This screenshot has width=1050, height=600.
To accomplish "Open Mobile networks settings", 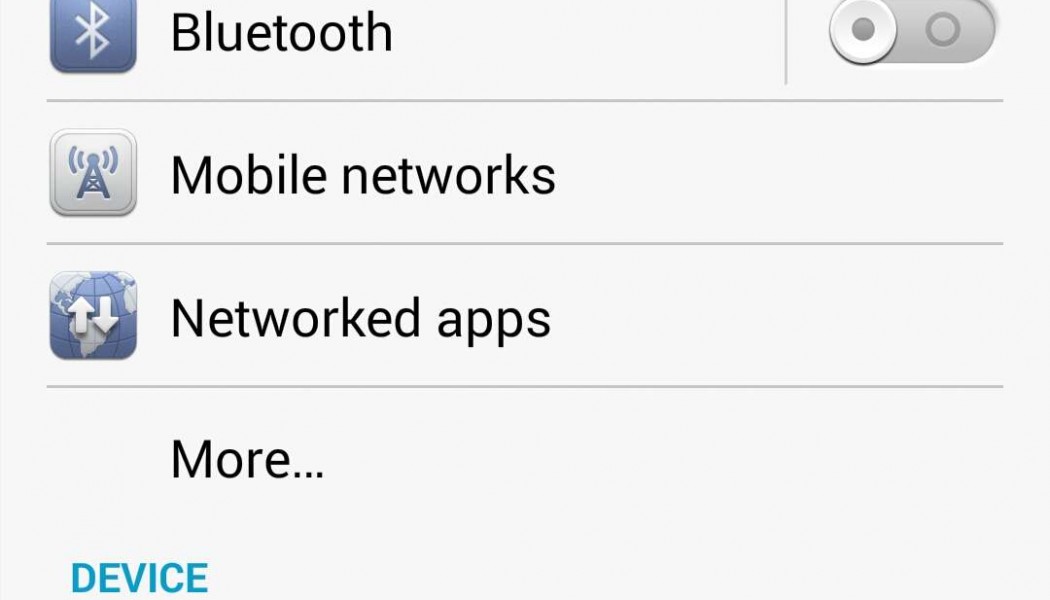I will point(363,175).
